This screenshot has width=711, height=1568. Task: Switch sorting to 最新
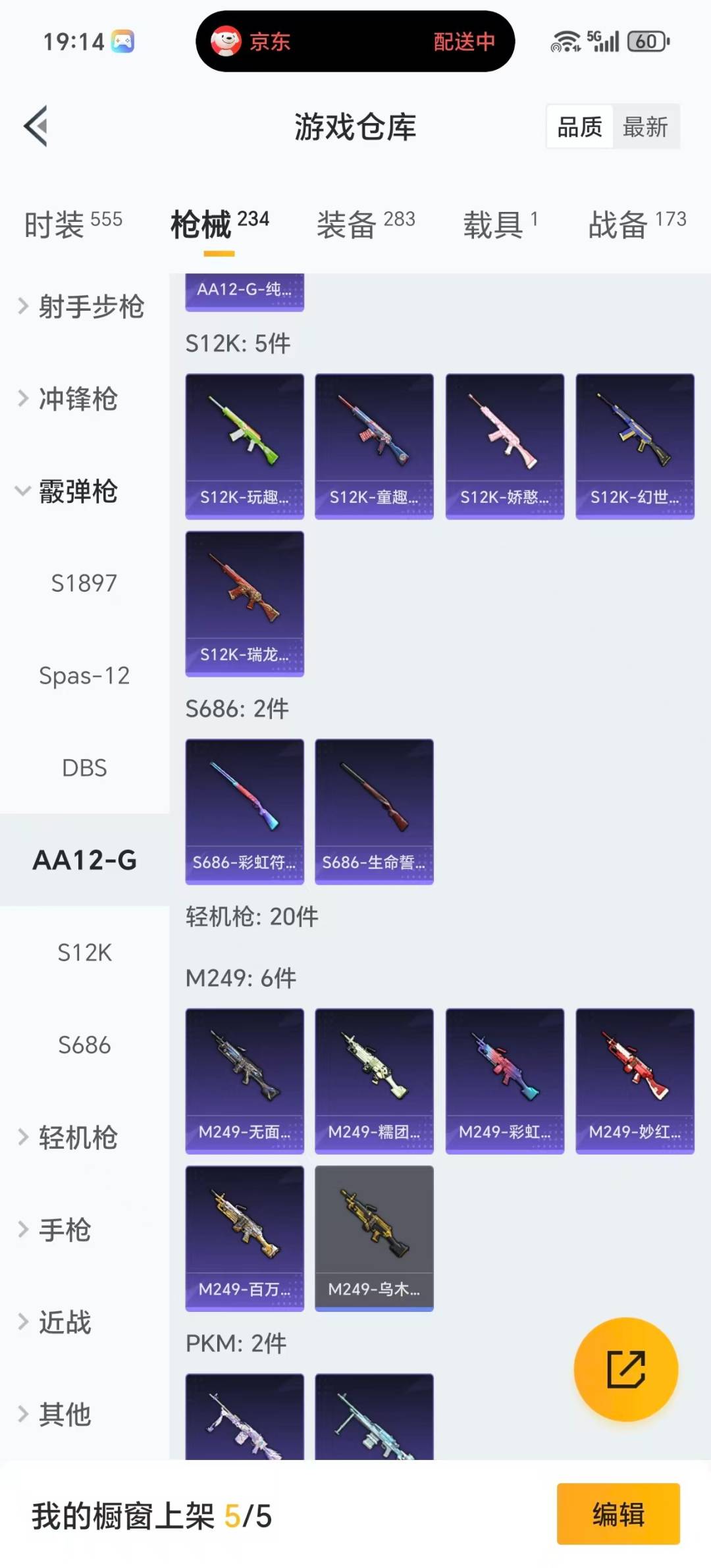pos(646,127)
